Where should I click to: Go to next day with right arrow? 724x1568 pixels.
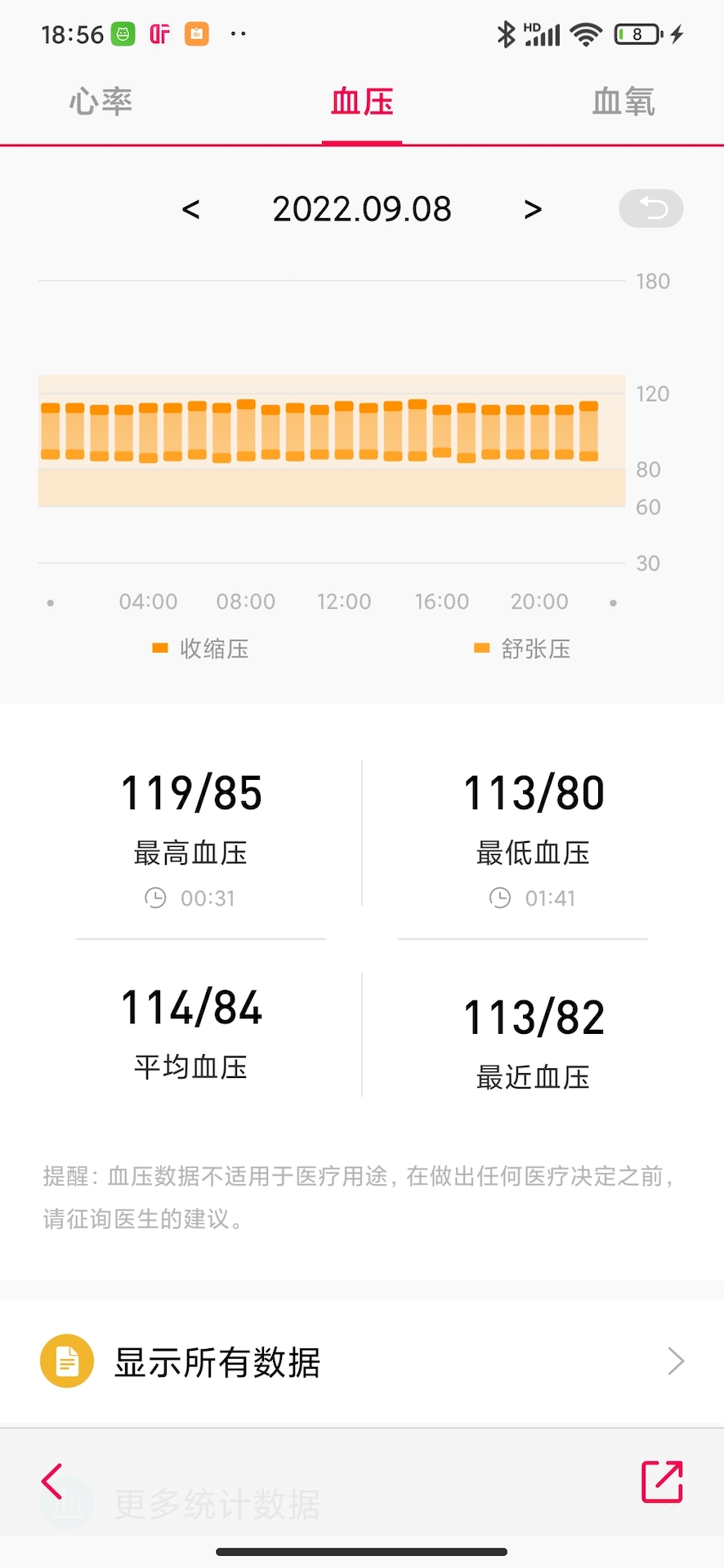[x=532, y=208]
